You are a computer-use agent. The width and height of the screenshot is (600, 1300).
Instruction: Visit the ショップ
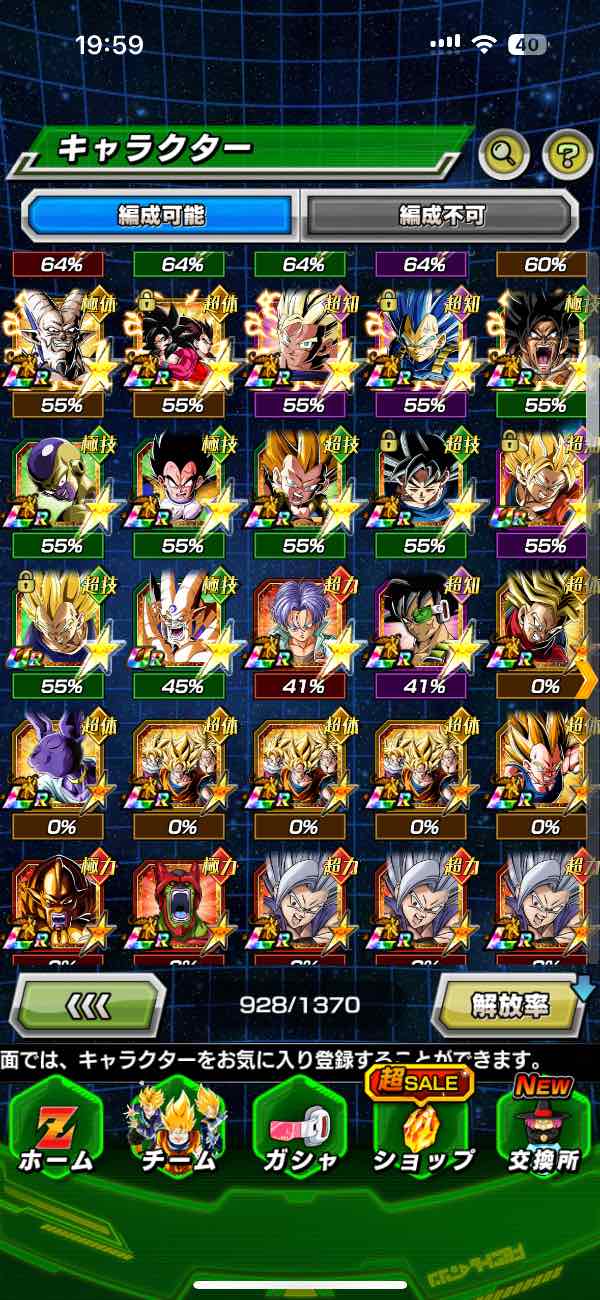423,1130
